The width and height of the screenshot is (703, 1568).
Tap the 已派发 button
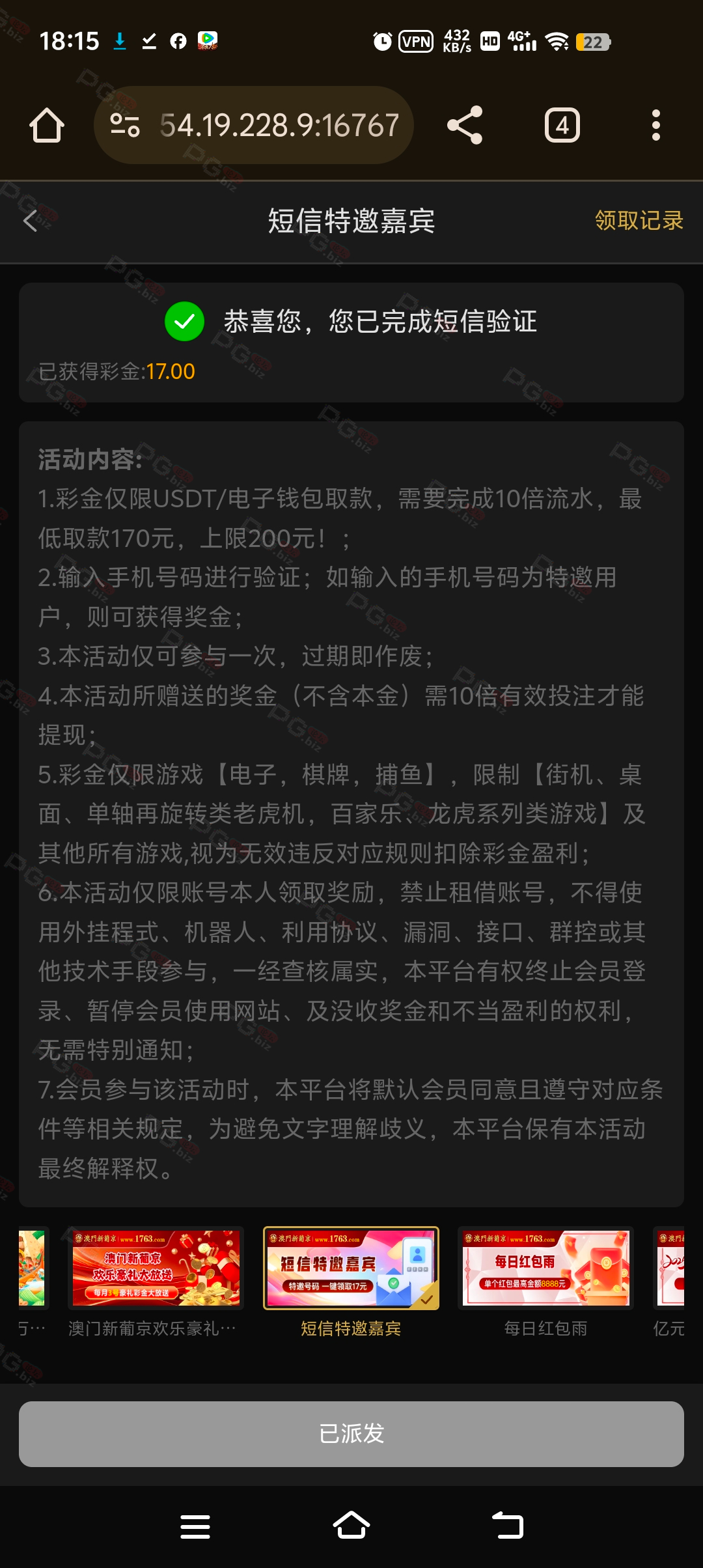[351, 1433]
